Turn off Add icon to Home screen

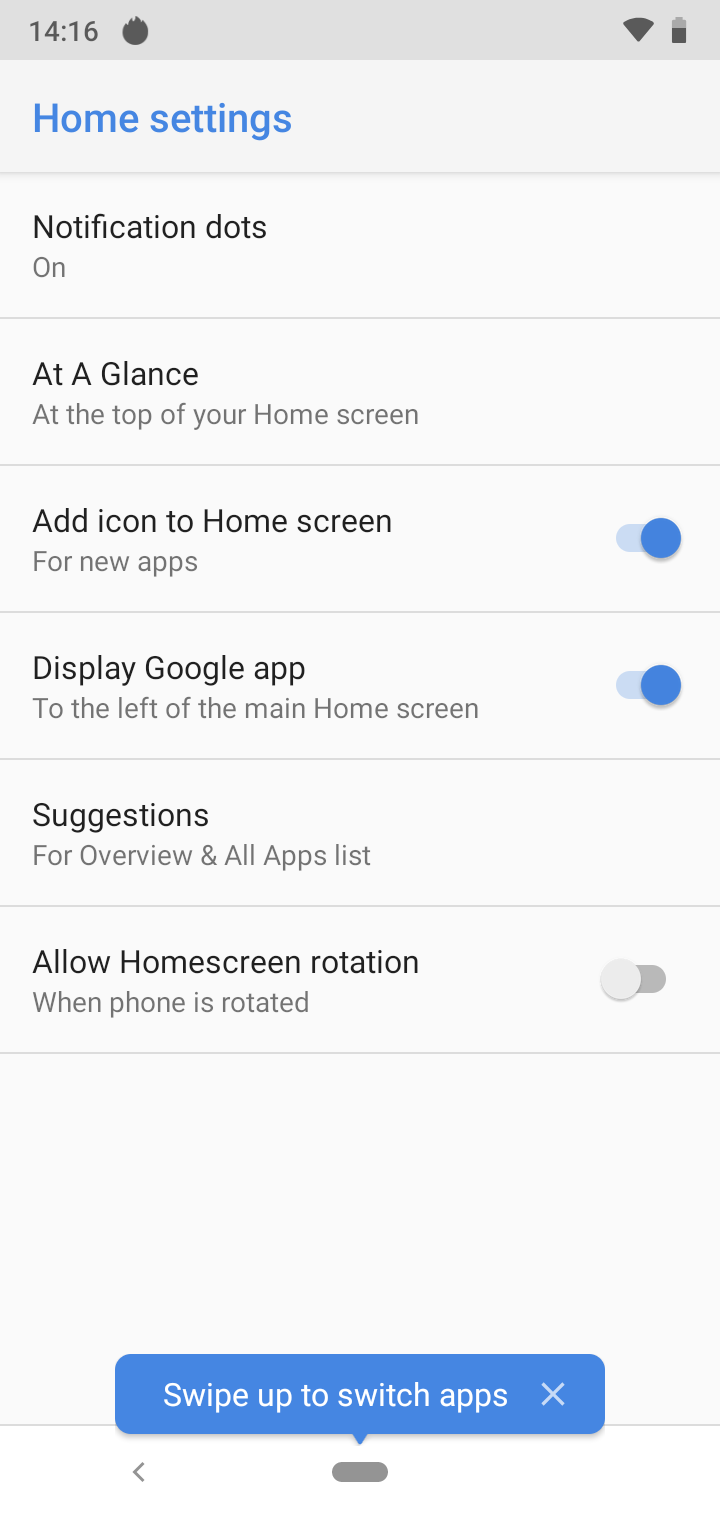click(648, 539)
